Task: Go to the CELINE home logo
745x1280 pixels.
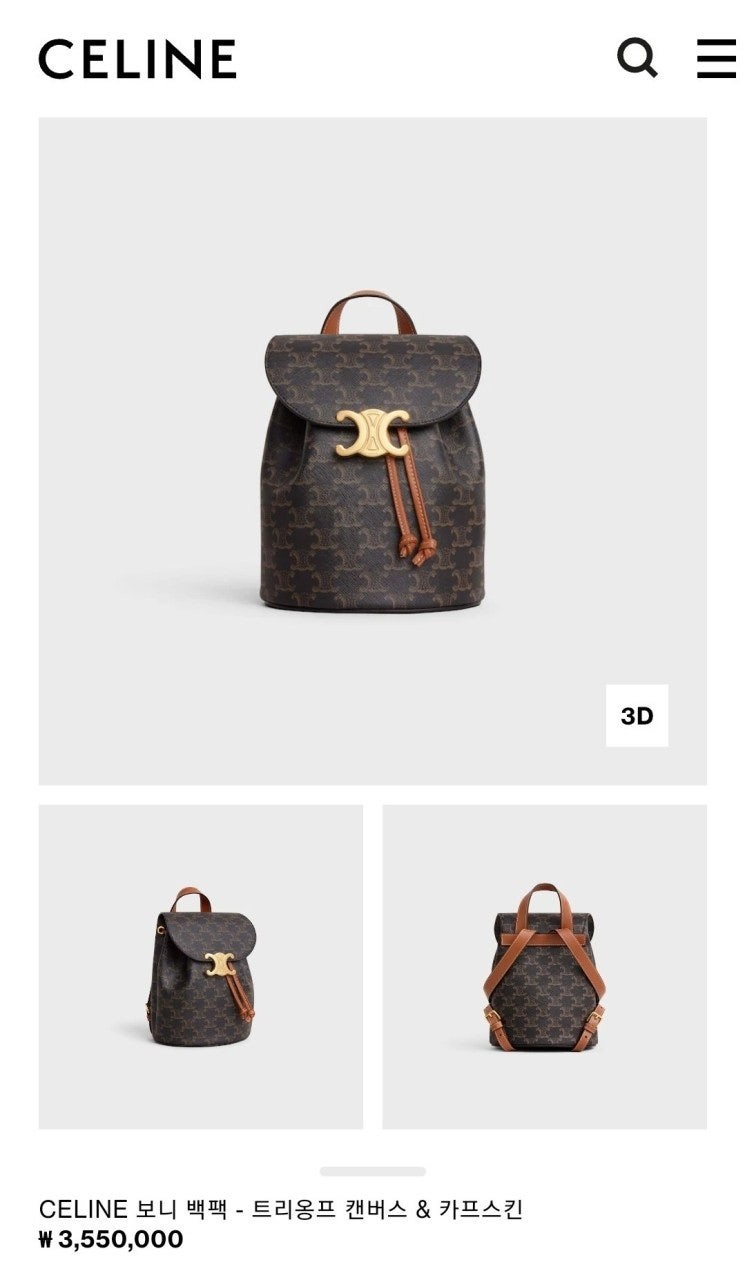Action: [x=137, y=59]
